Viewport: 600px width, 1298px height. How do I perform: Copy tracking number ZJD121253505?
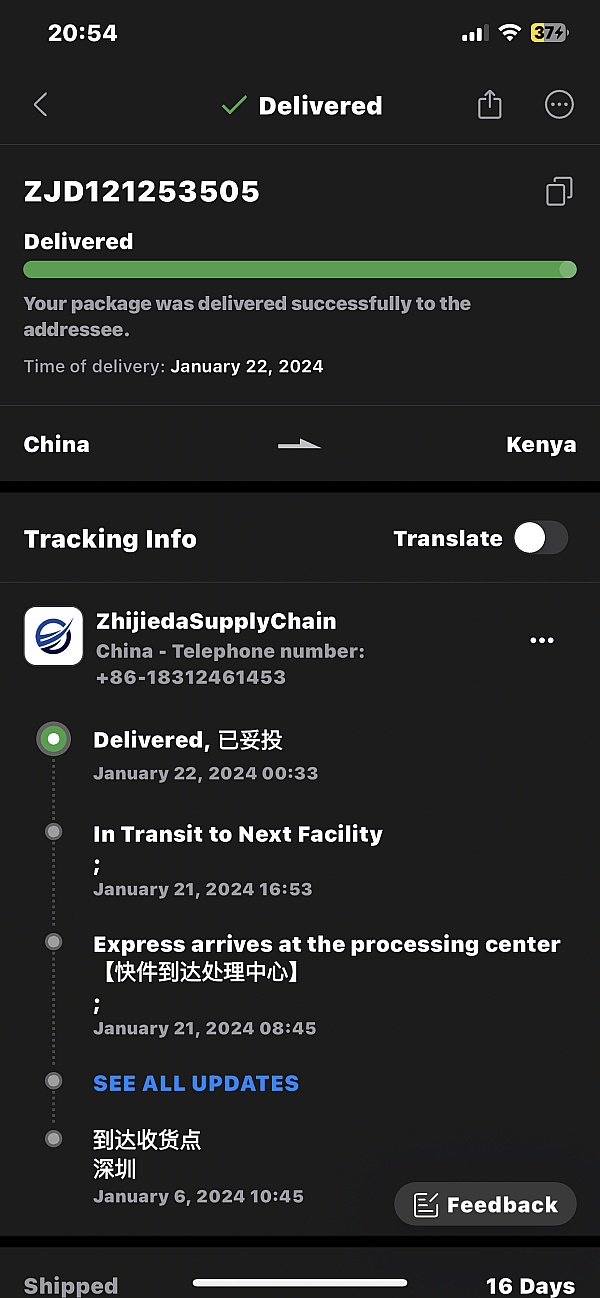point(559,191)
